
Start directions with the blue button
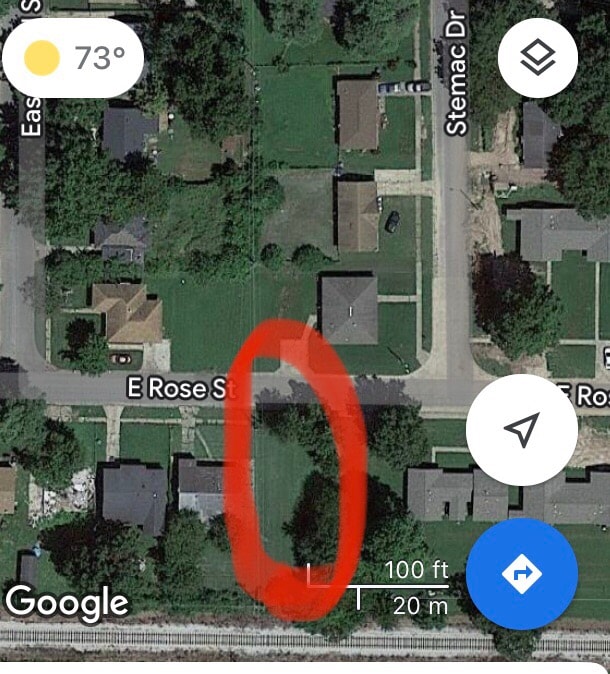[521, 574]
